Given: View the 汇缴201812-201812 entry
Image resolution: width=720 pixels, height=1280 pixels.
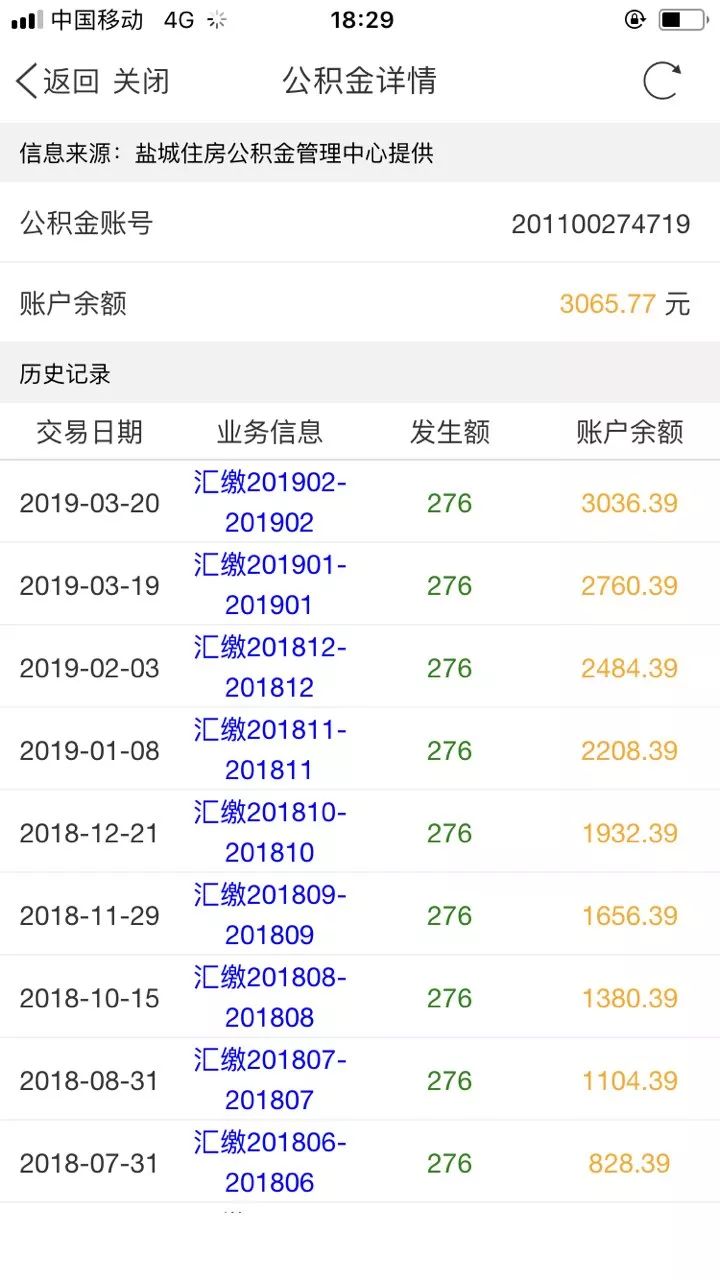Looking at the screenshot, I should coord(270,668).
